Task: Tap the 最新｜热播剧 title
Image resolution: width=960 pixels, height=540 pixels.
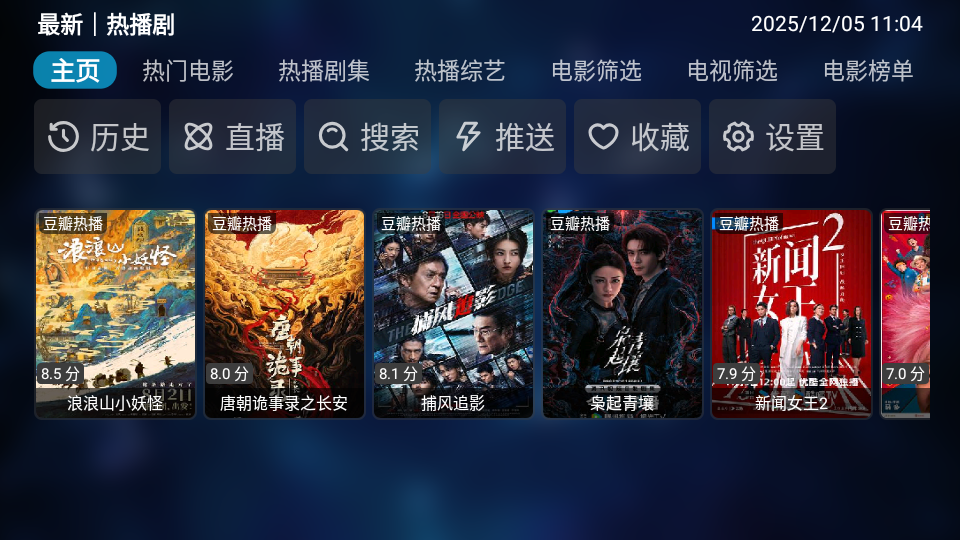Action: (105, 24)
